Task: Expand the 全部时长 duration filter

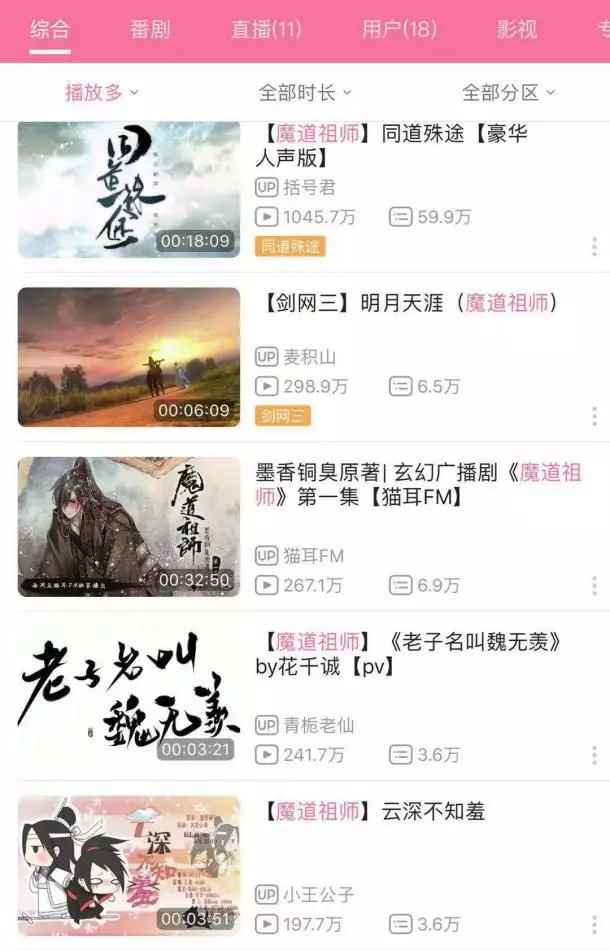Action: [305, 93]
